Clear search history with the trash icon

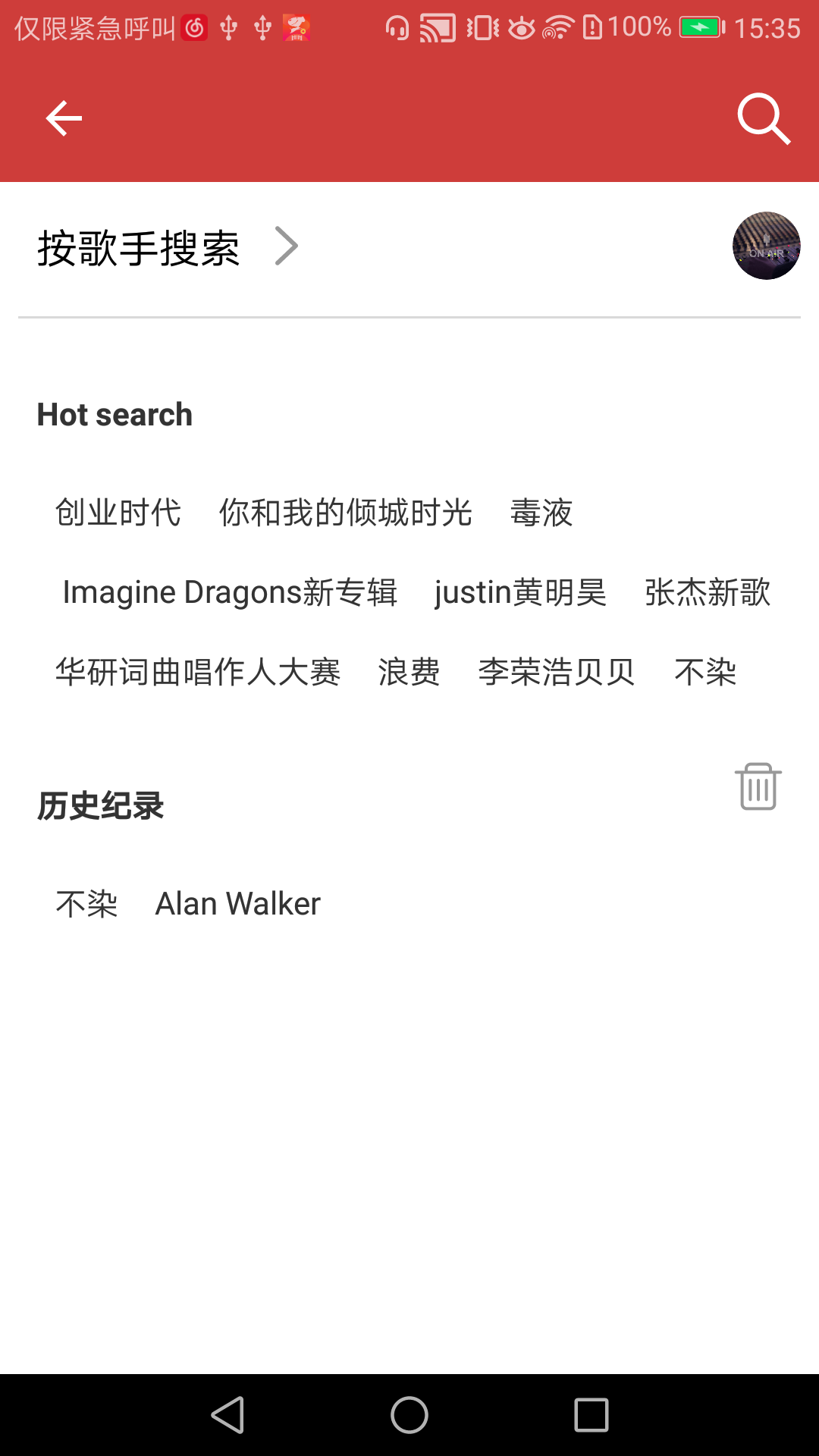(x=758, y=786)
